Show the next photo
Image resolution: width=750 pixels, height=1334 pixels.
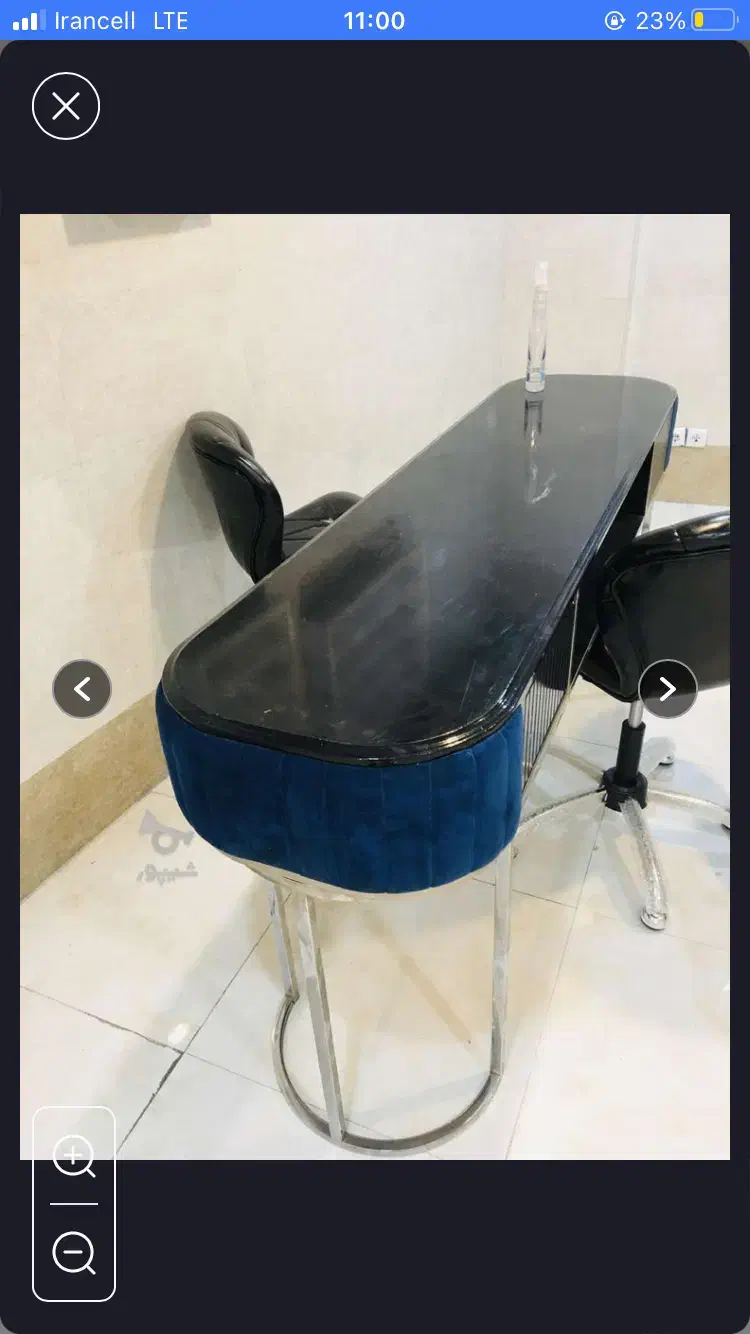[668, 689]
